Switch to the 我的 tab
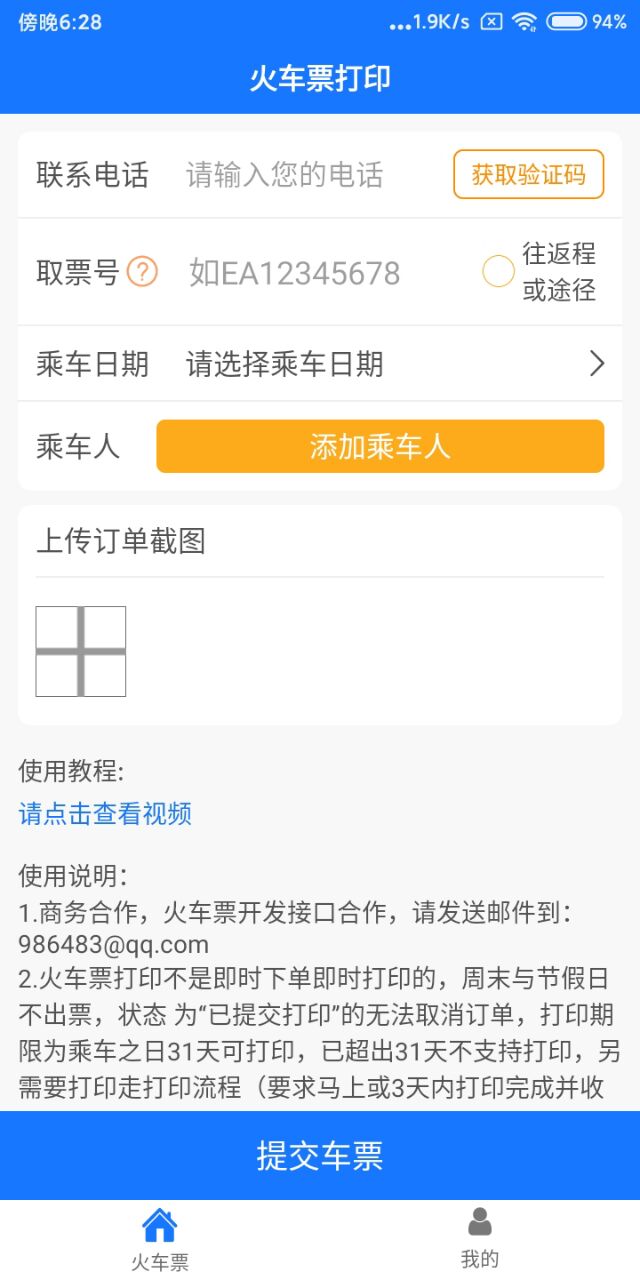This screenshot has height=1280, width=640. 480,1240
